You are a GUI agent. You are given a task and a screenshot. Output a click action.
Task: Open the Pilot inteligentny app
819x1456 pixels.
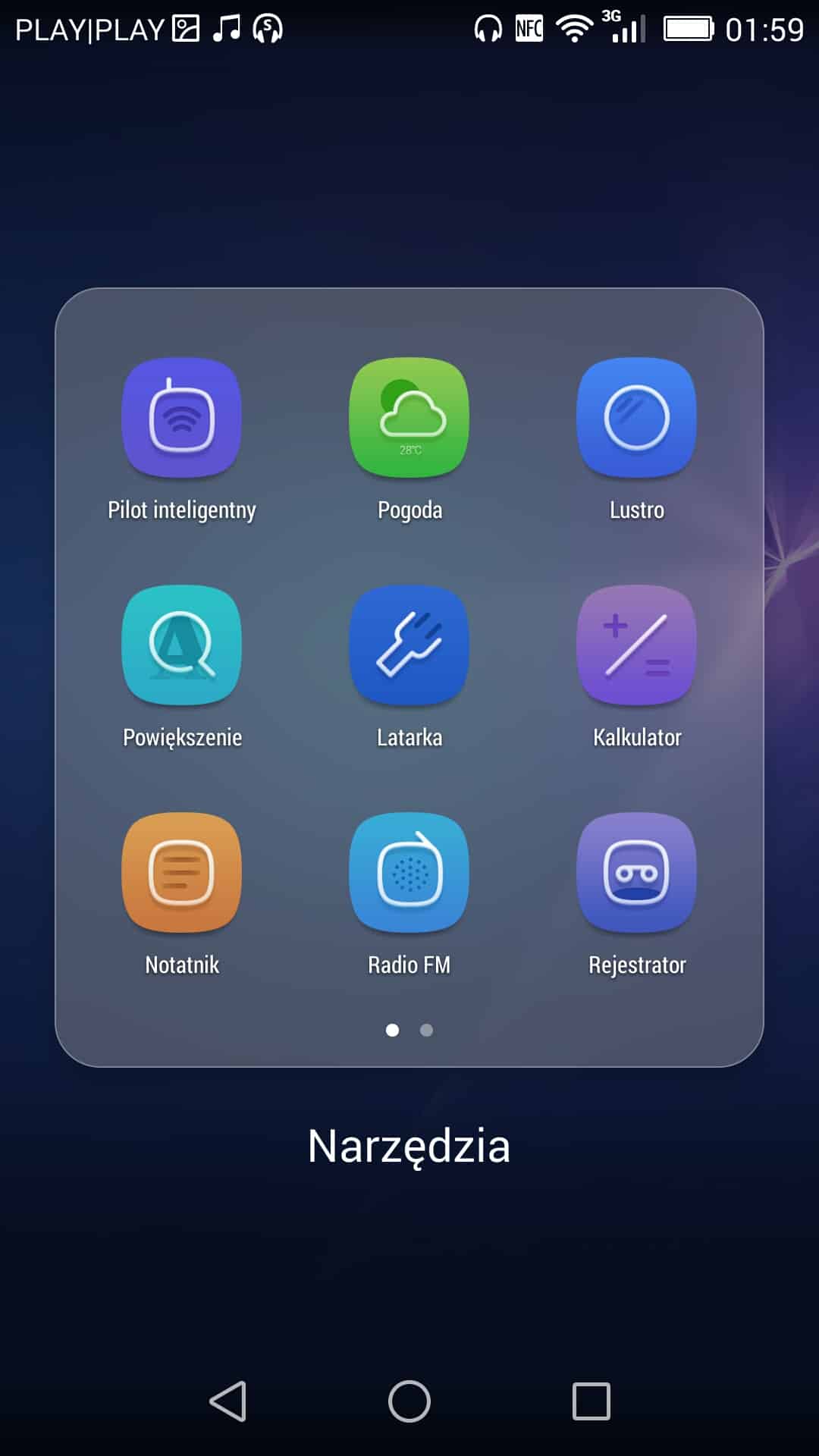coord(182,417)
